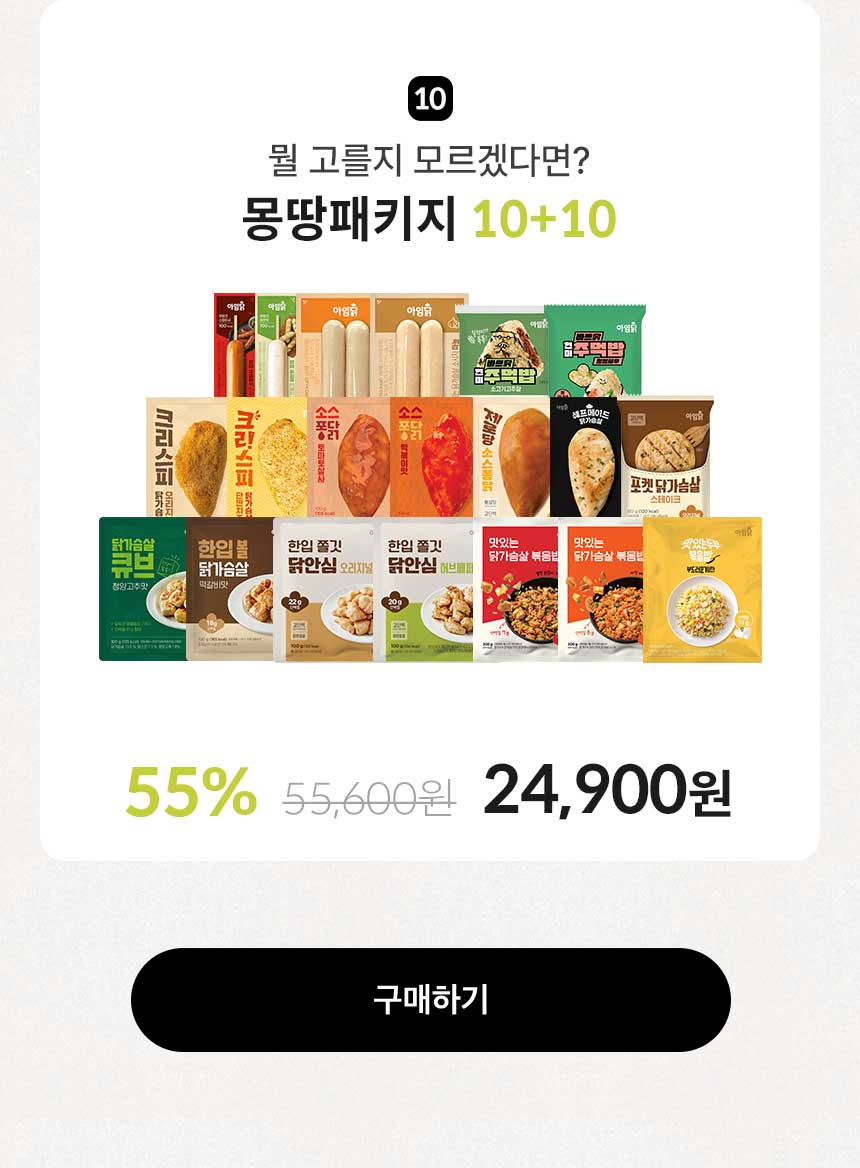Click the 뭘 고를지 모르겠다면? headline
This screenshot has width=860, height=1168.
pyautogui.click(x=430, y=157)
